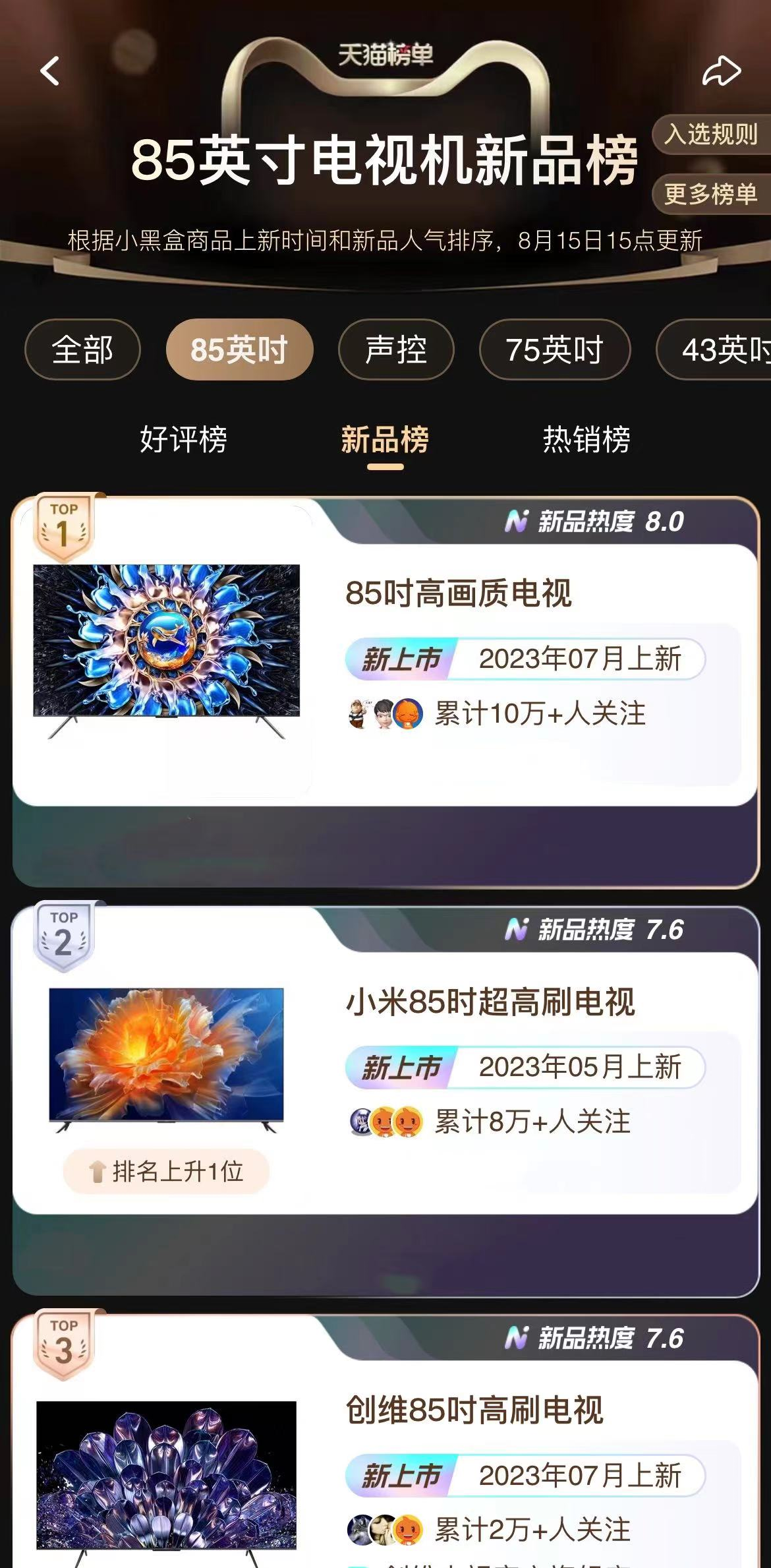Select the 85英吋 filter chip

(x=239, y=349)
